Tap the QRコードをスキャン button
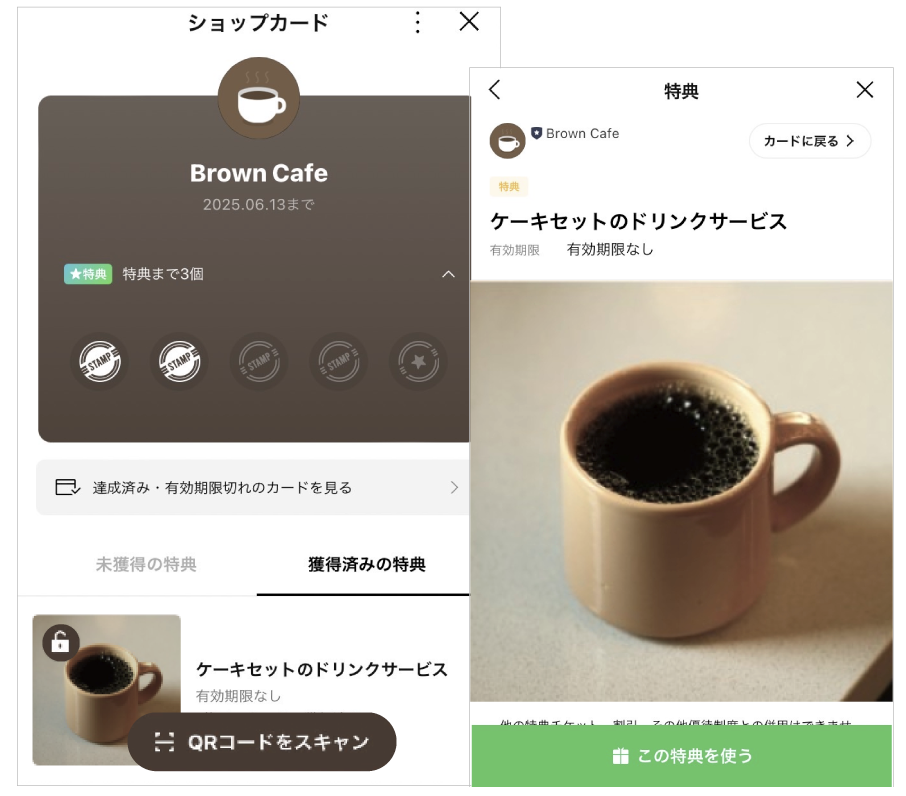The width and height of the screenshot is (906, 796). point(262,742)
